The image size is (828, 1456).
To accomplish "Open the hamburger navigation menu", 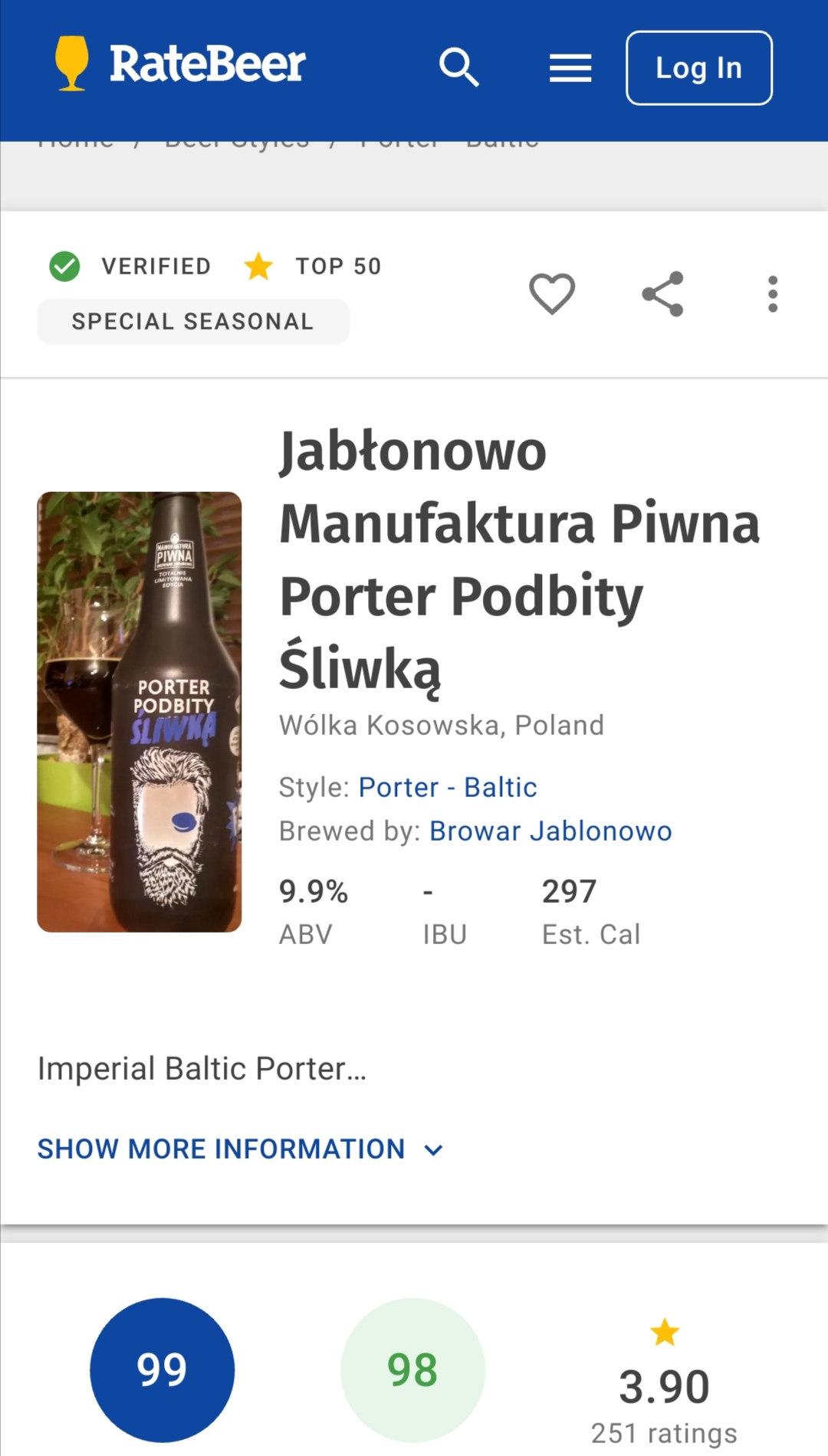I will click(x=570, y=67).
